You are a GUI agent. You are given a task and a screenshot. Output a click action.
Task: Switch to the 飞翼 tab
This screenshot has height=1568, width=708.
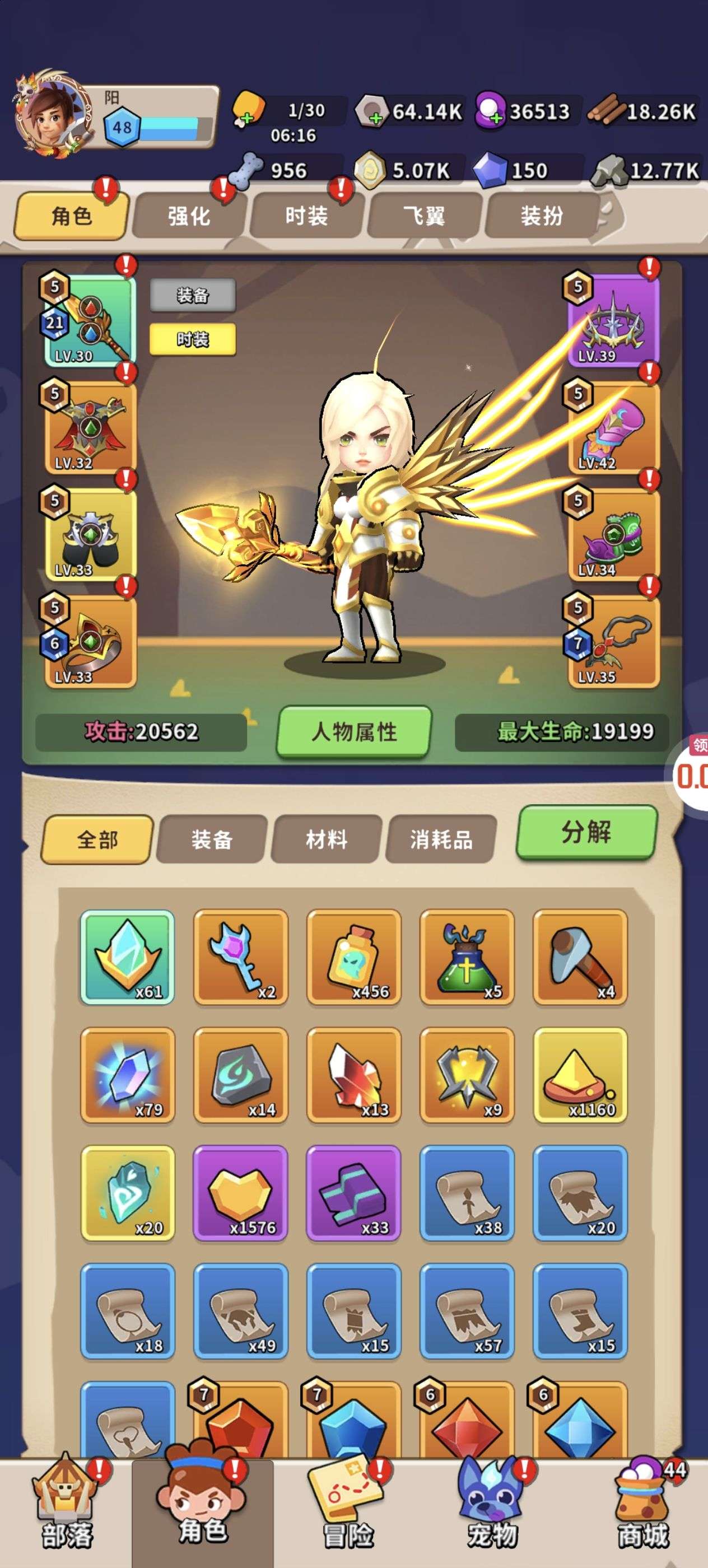(423, 216)
